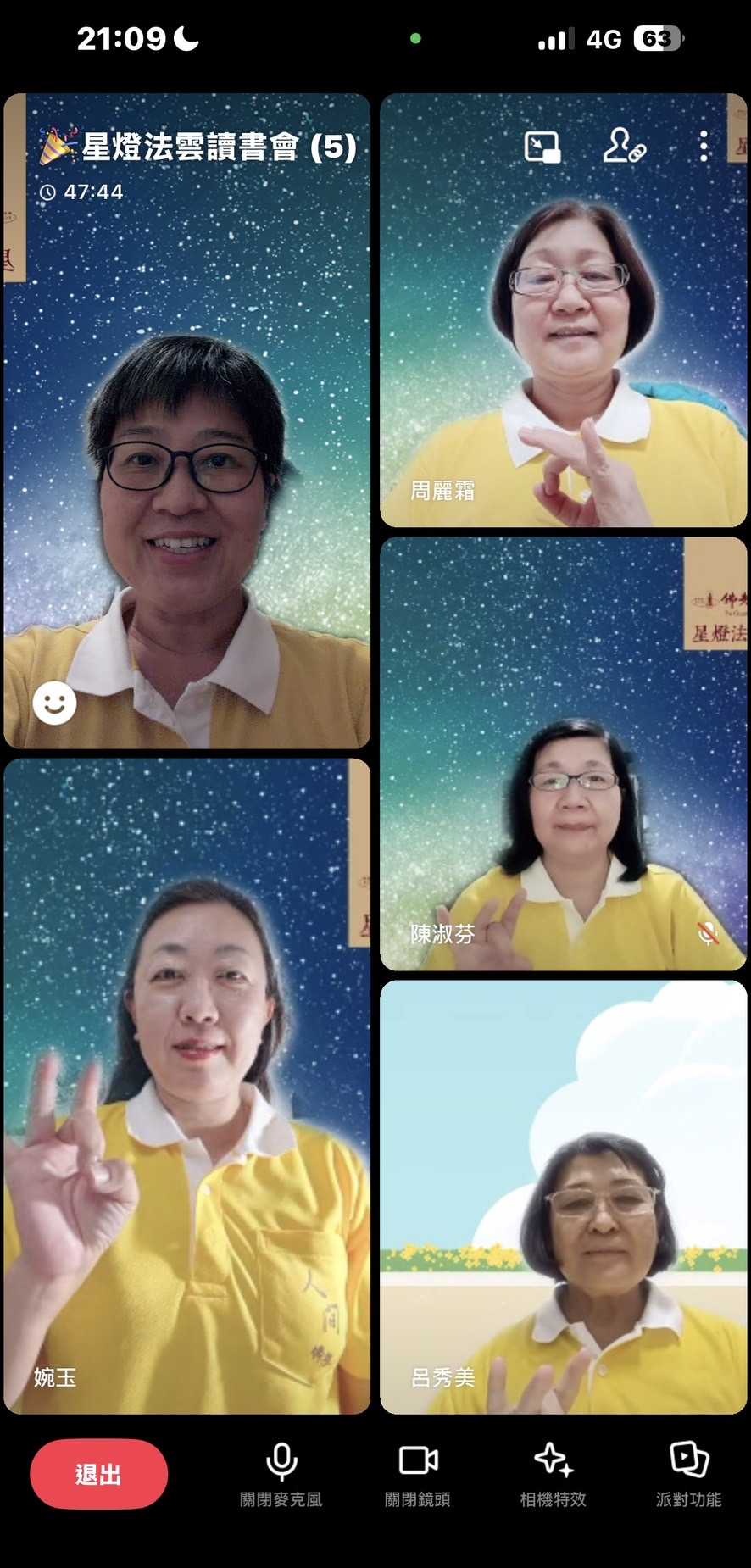This screenshot has width=751, height=1568.
Task: Minimize the call to picture-in-picture
Action: click(x=542, y=147)
